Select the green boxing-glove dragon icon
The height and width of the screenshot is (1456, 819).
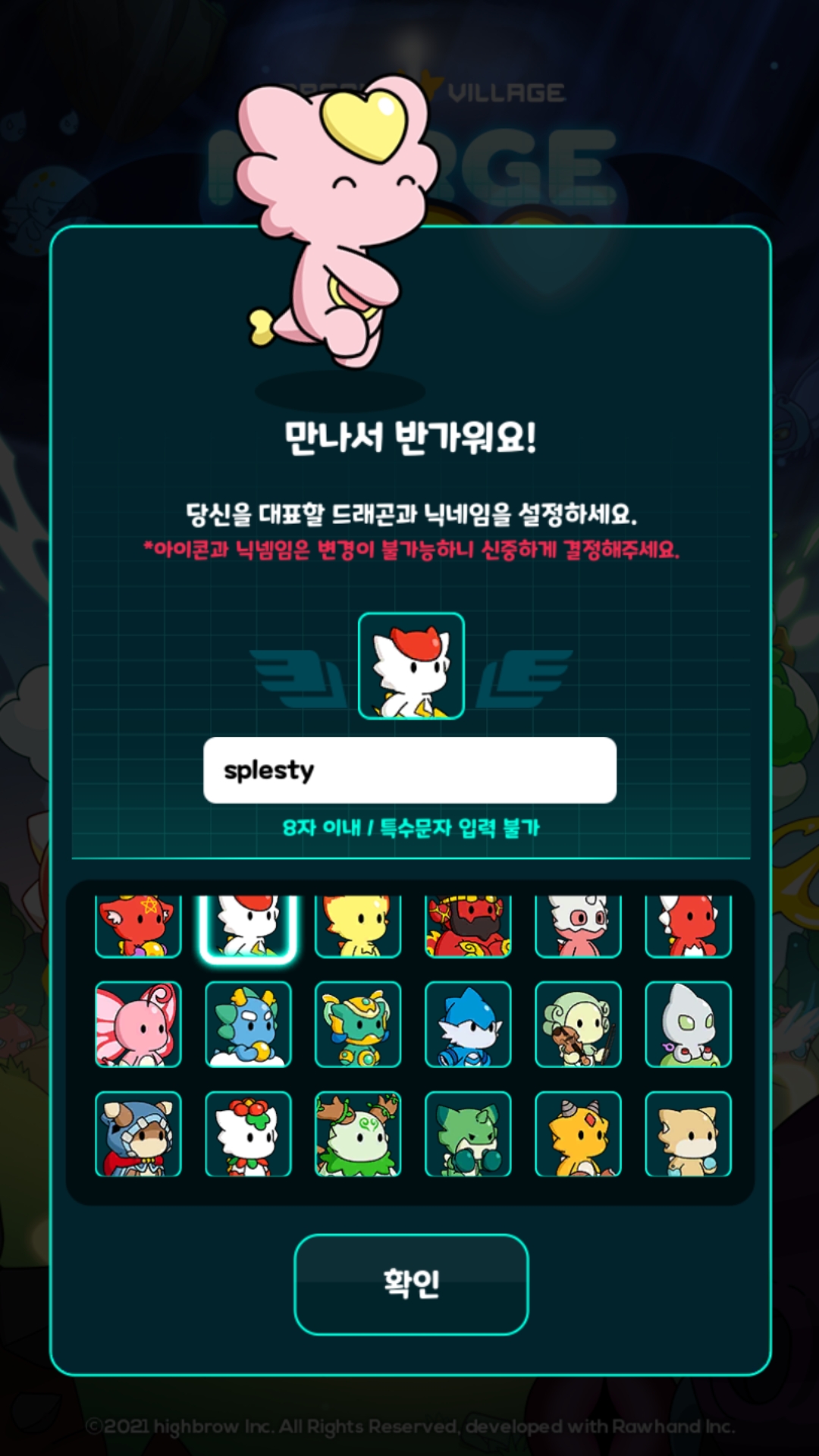468,1134
